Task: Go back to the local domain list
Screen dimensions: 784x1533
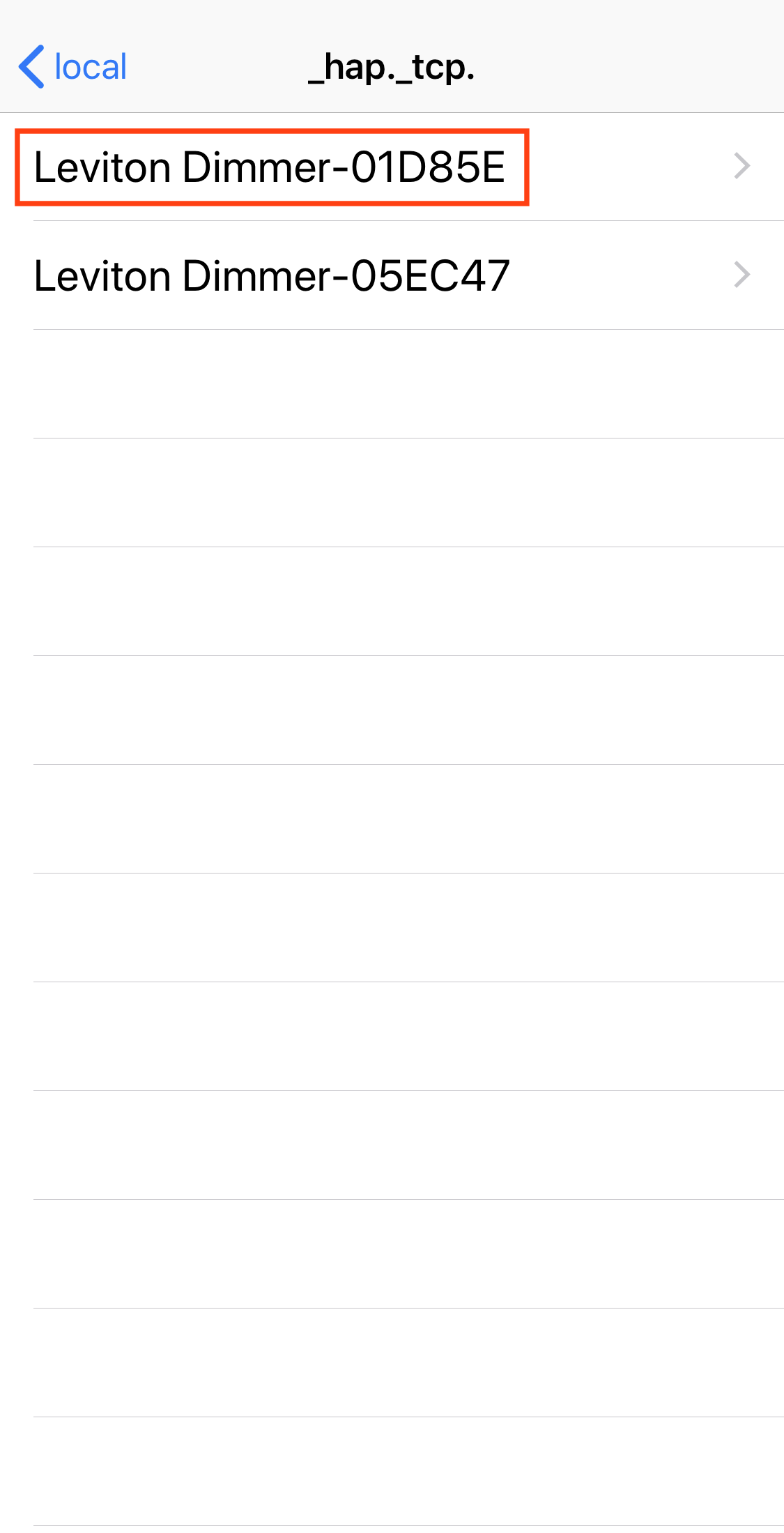Action: (x=72, y=67)
